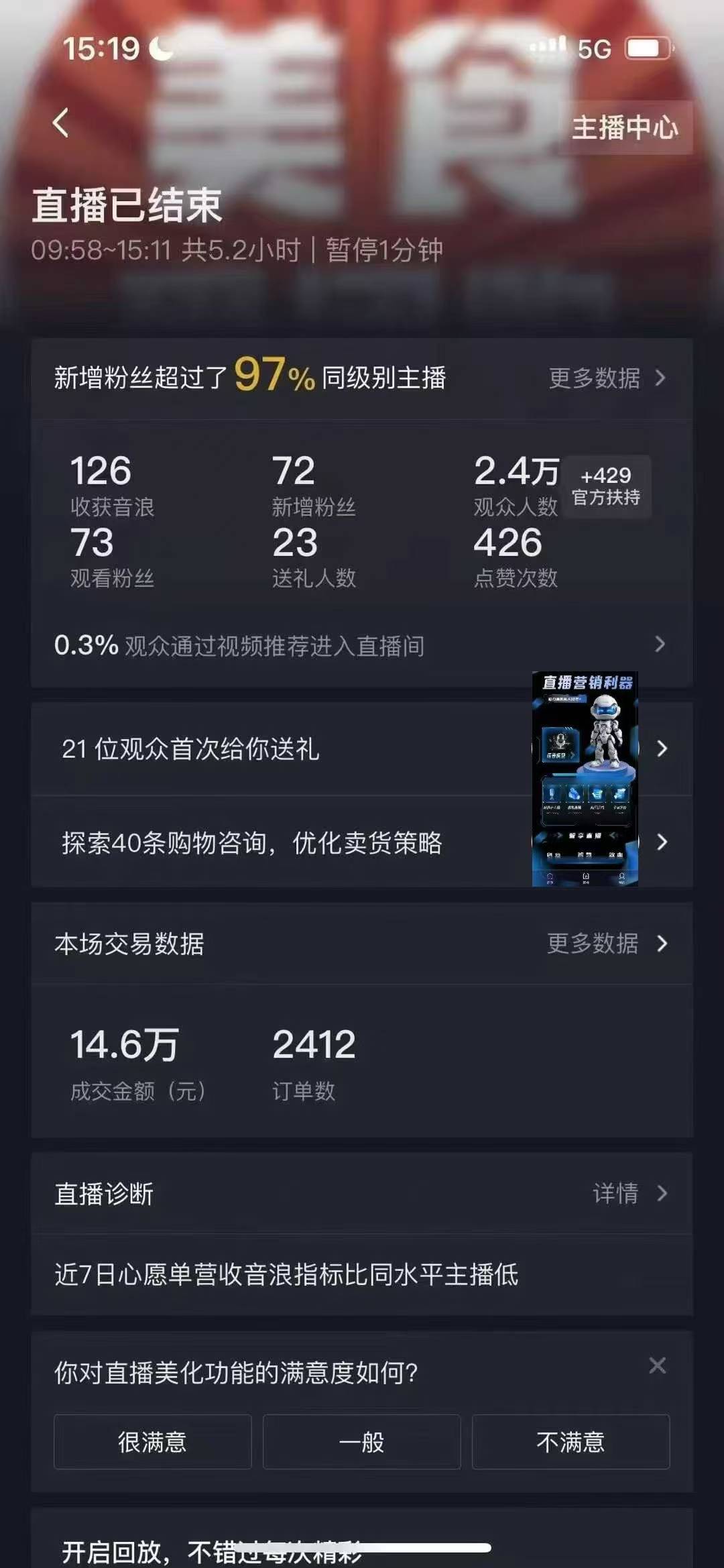Open 更多数据 beside the new fans headline

tap(607, 378)
